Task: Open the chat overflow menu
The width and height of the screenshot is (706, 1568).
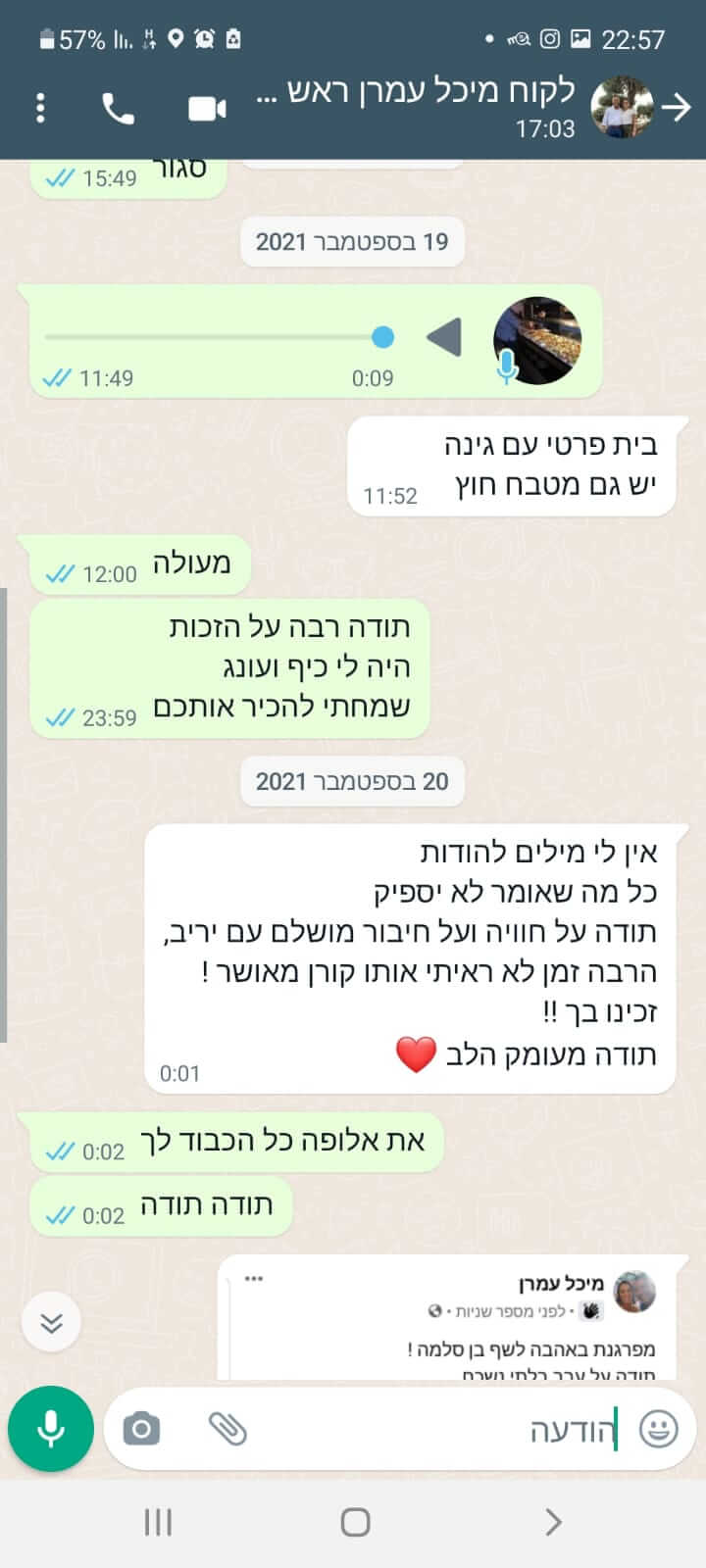Action: (40, 108)
